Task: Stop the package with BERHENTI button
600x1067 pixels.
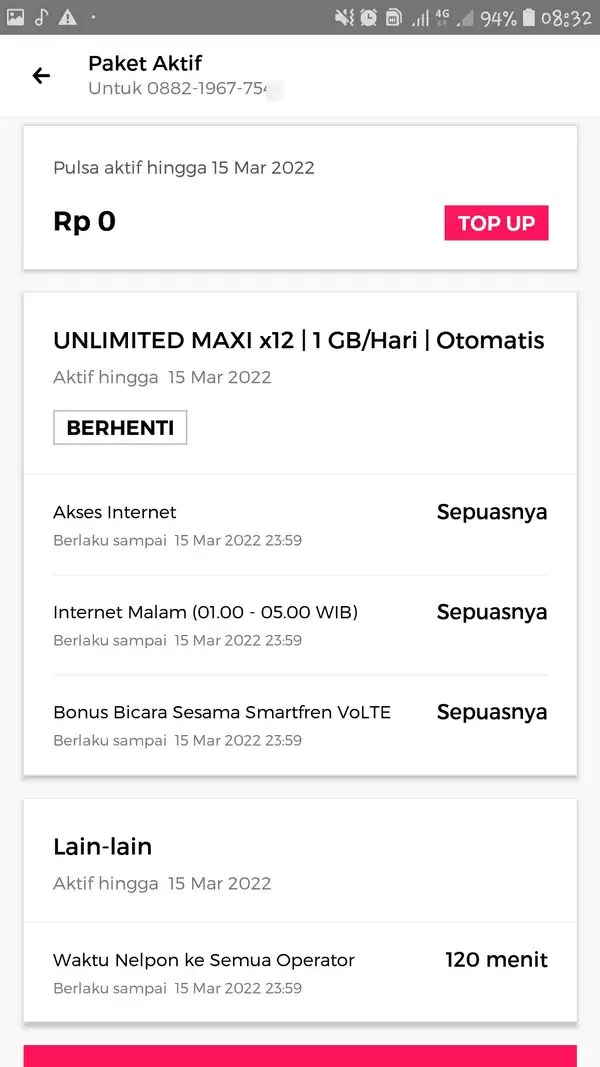Action: [x=120, y=428]
